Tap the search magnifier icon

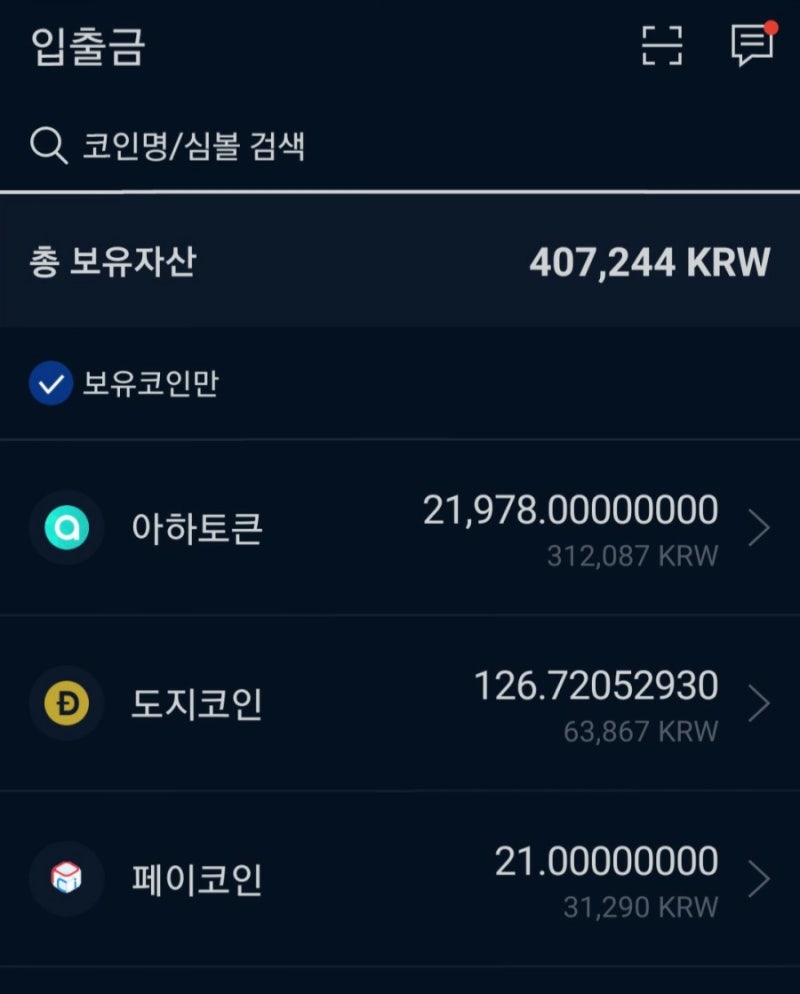(x=45, y=144)
